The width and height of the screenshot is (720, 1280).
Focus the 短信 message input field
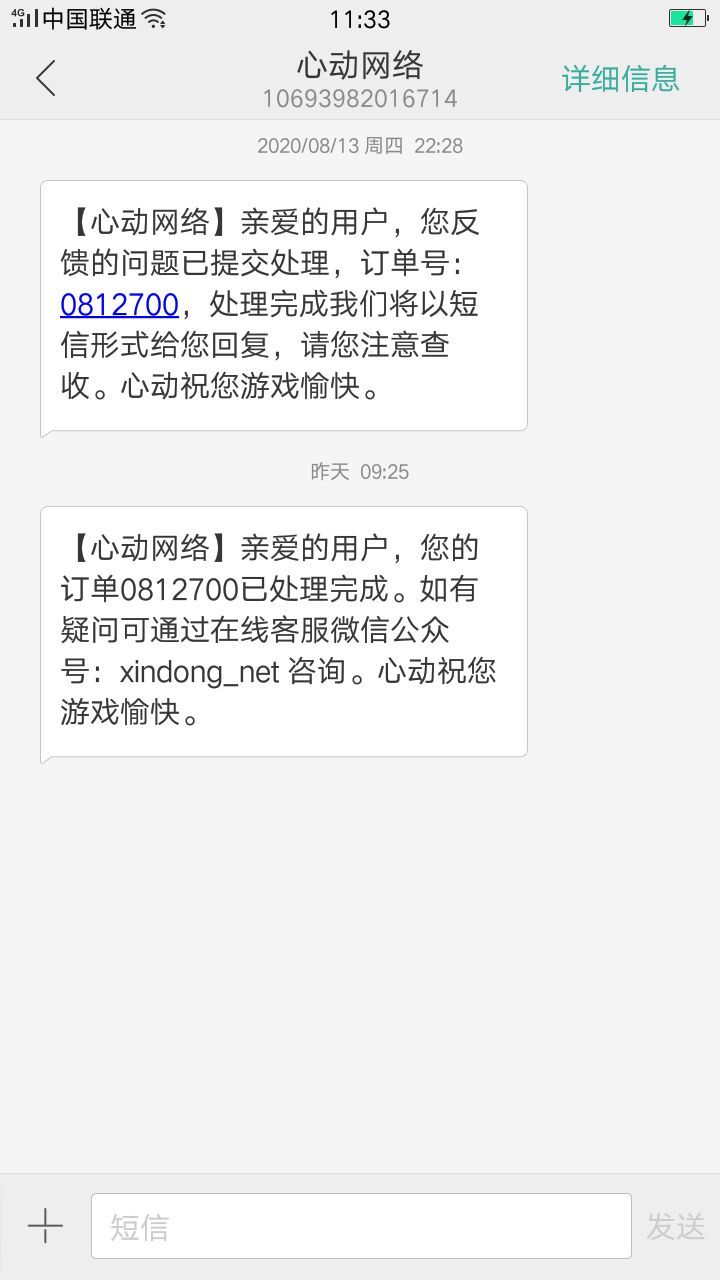pos(360,1226)
